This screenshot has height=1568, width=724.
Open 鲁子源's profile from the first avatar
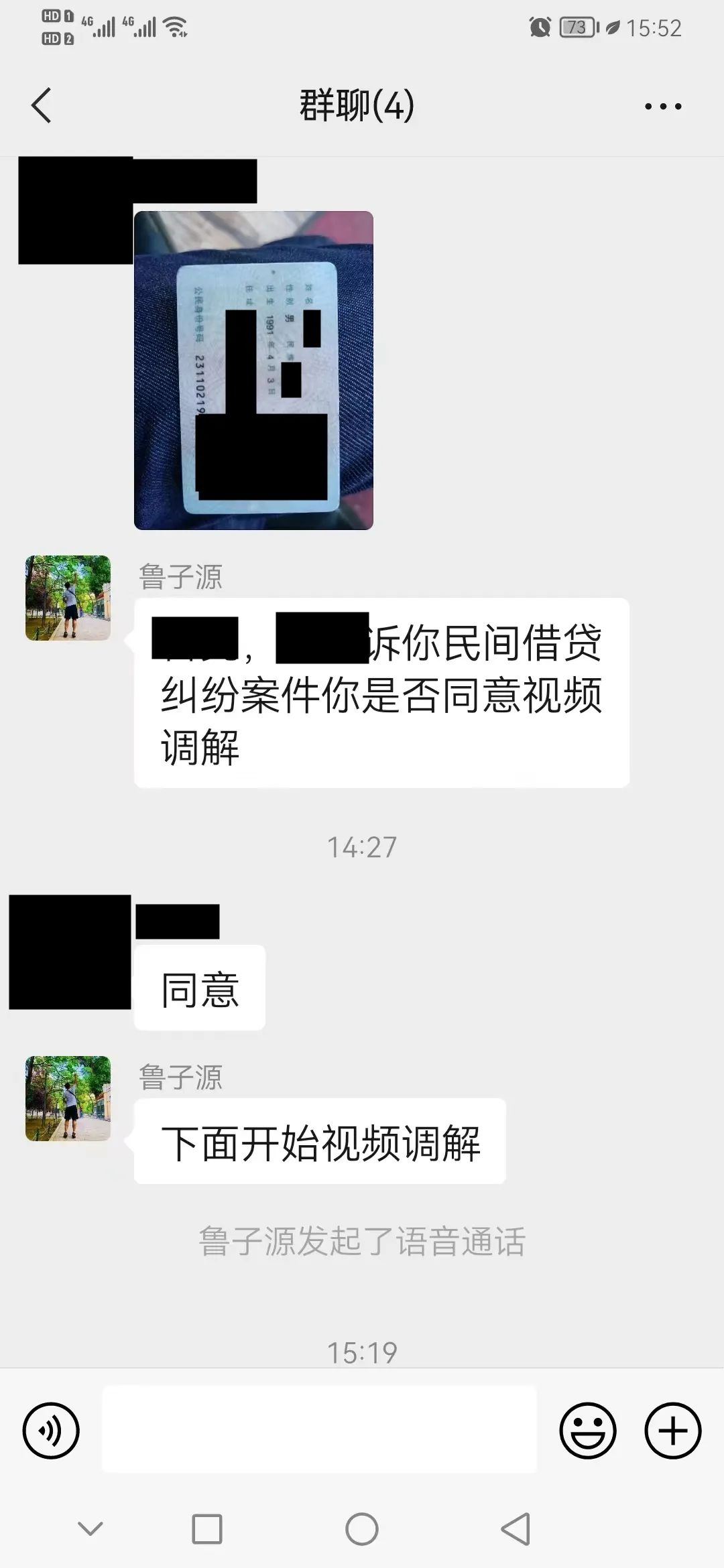click(x=68, y=598)
